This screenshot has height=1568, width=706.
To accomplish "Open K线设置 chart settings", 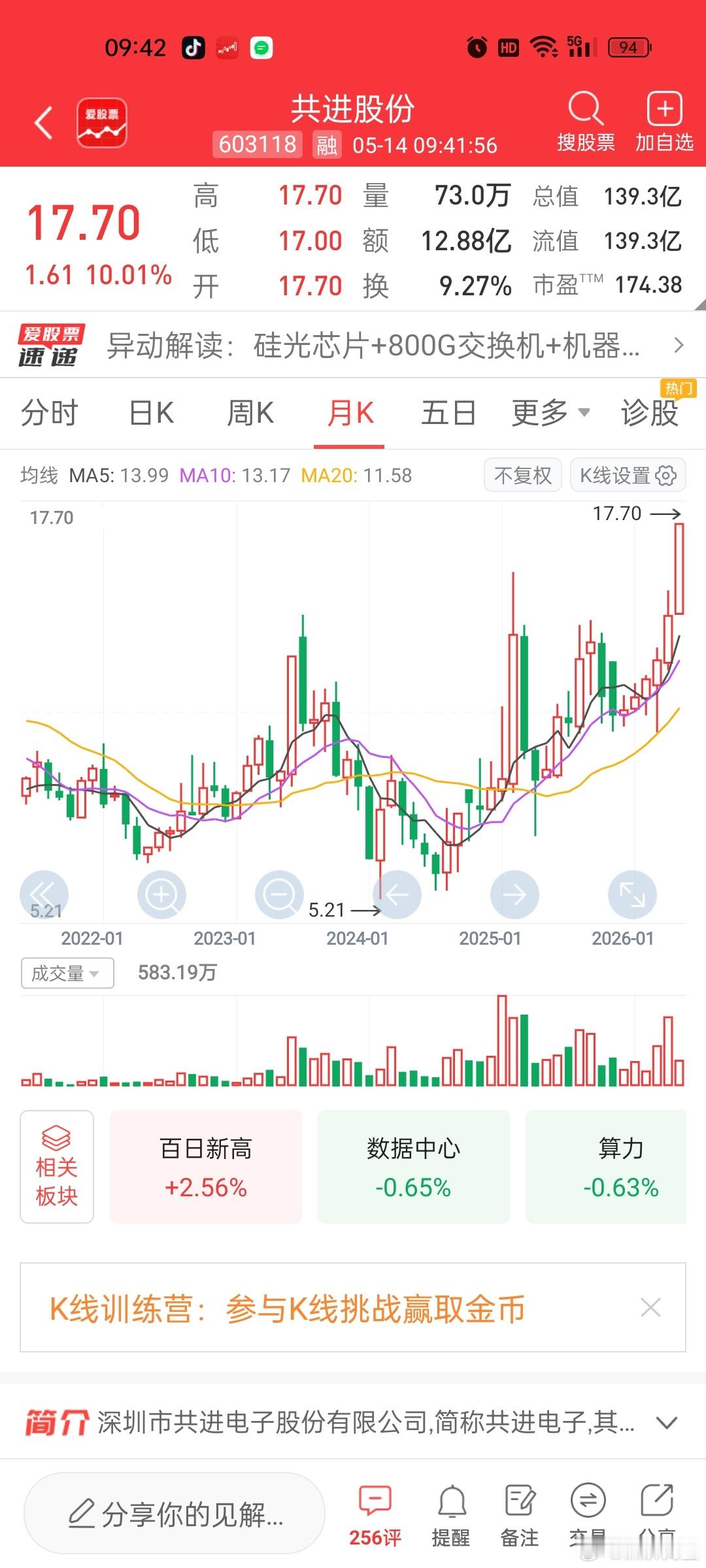I will pos(628,475).
